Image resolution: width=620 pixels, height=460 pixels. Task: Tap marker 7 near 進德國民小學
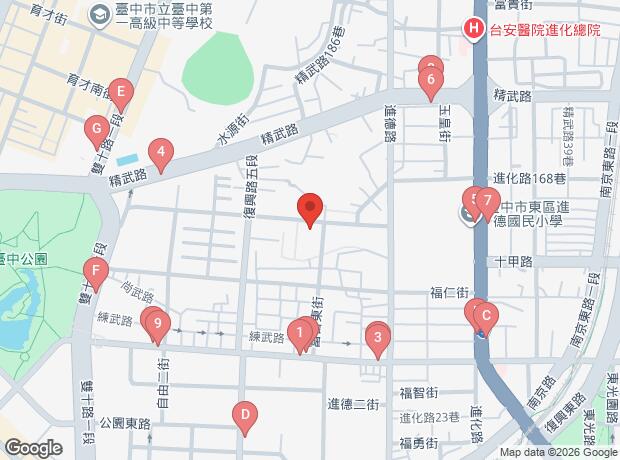pyautogui.click(x=488, y=203)
